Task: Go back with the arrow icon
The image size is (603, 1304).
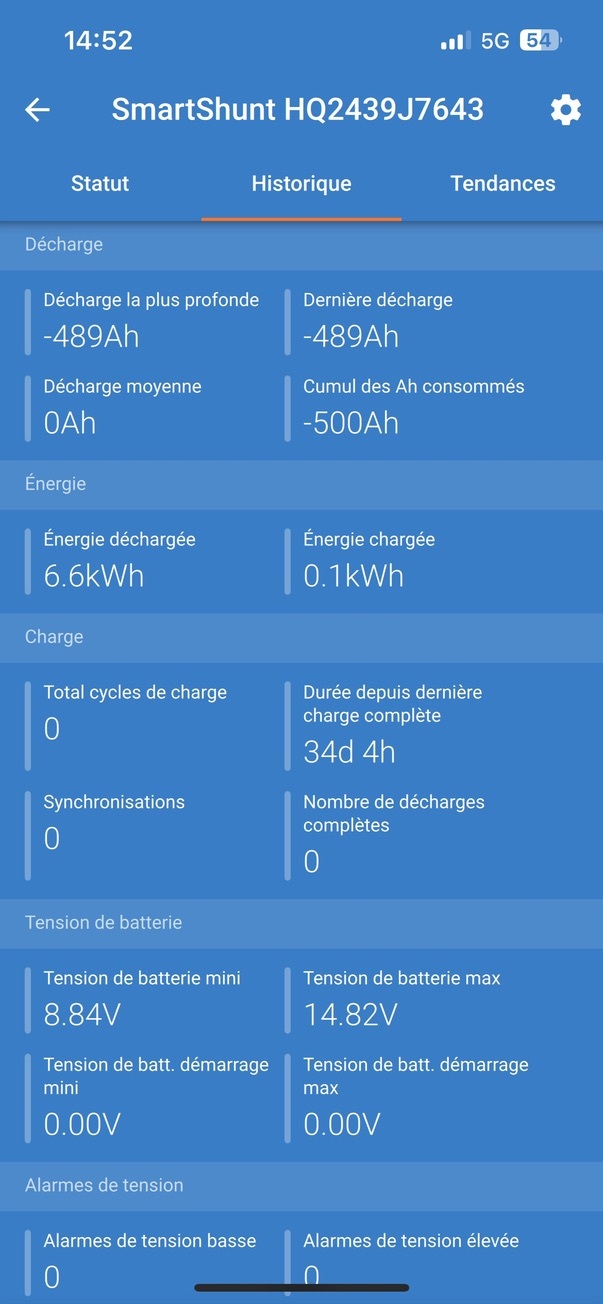Action: tap(37, 110)
